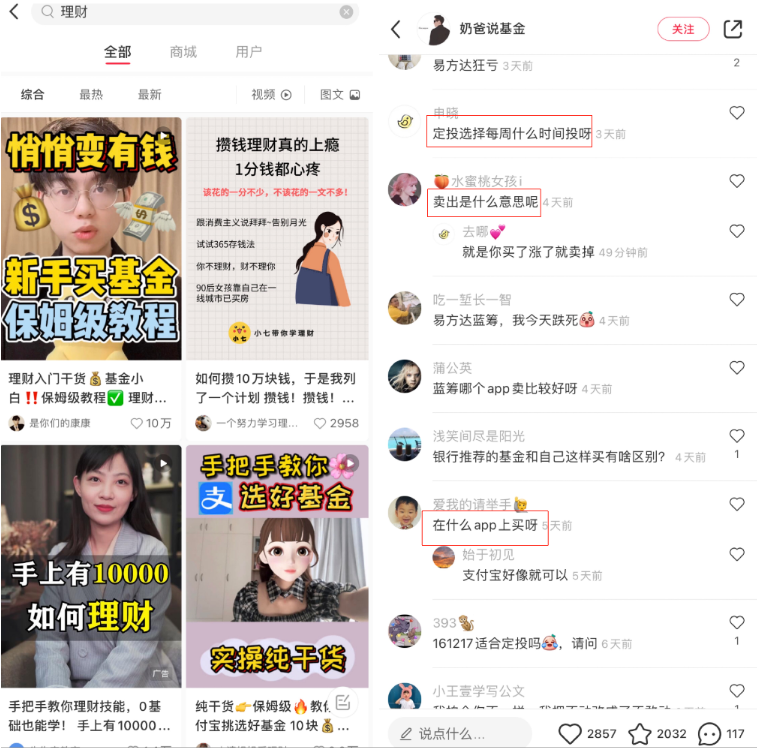Open the 117 comments icon
This screenshot has height=750, width=767.
(709, 734)
